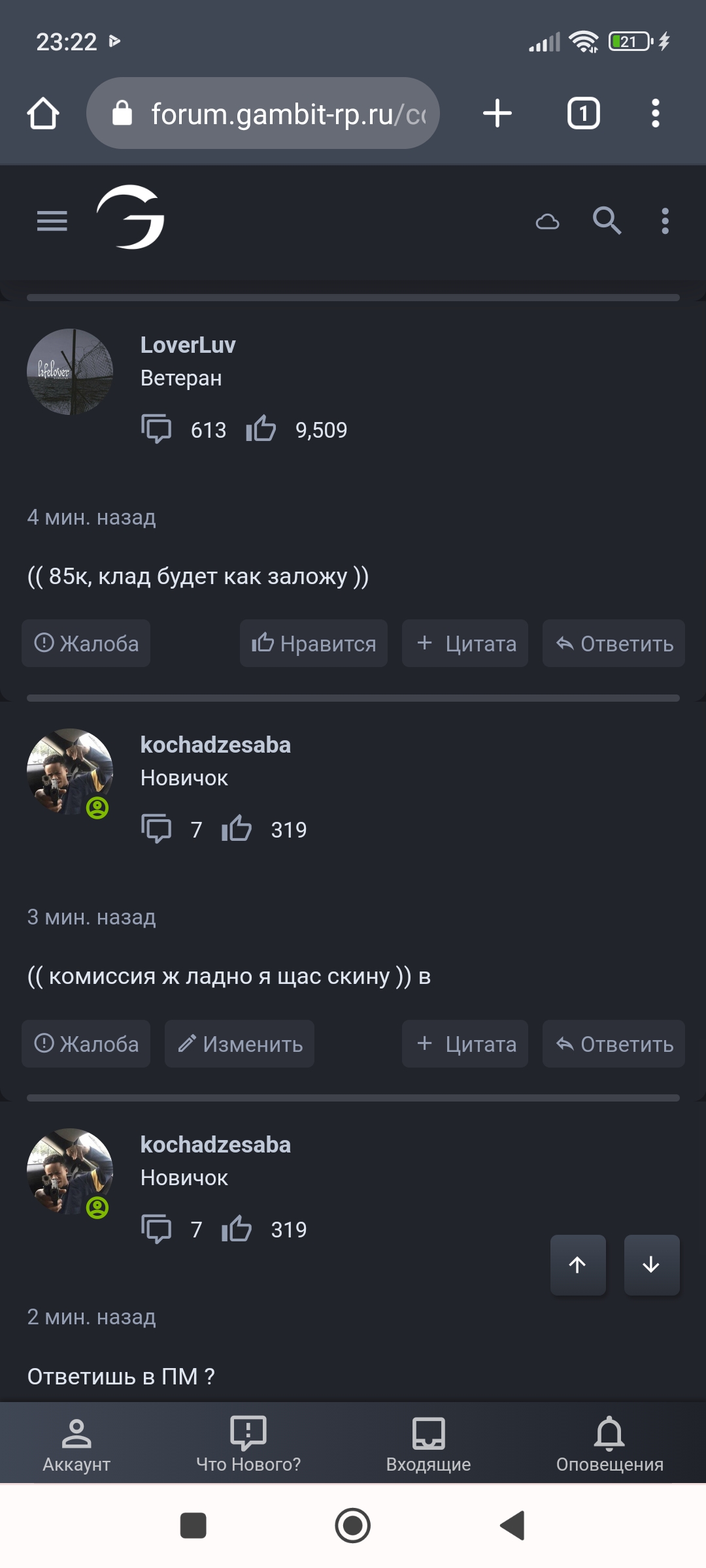Like LoverLuv's post with Нравится

(314, 644)
